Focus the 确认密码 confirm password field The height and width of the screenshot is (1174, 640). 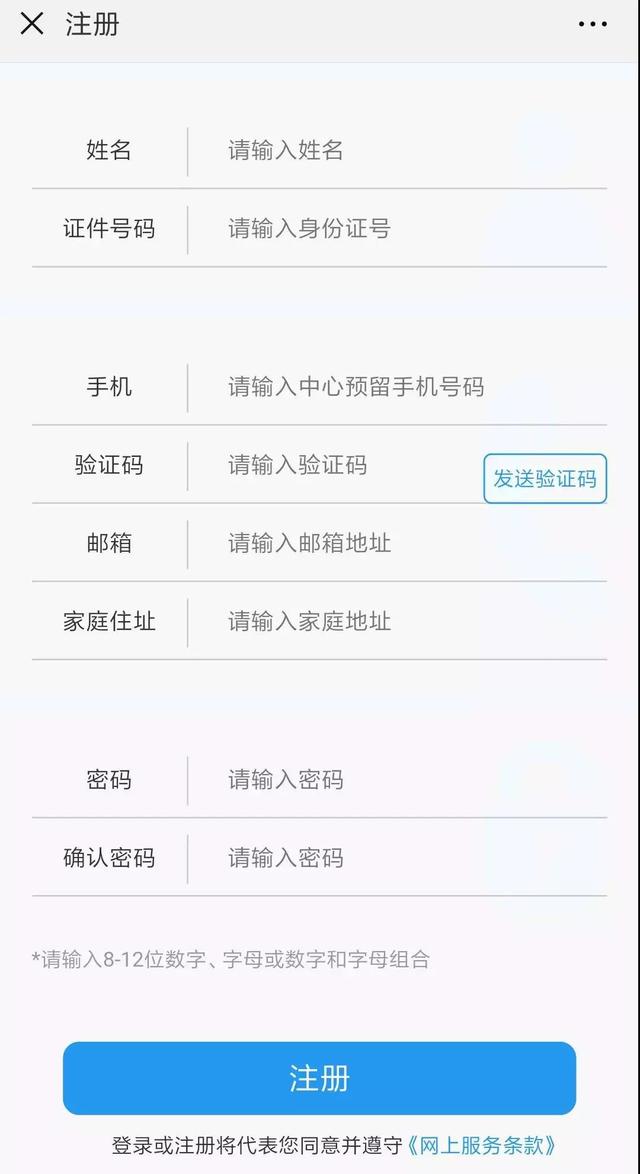397,858
